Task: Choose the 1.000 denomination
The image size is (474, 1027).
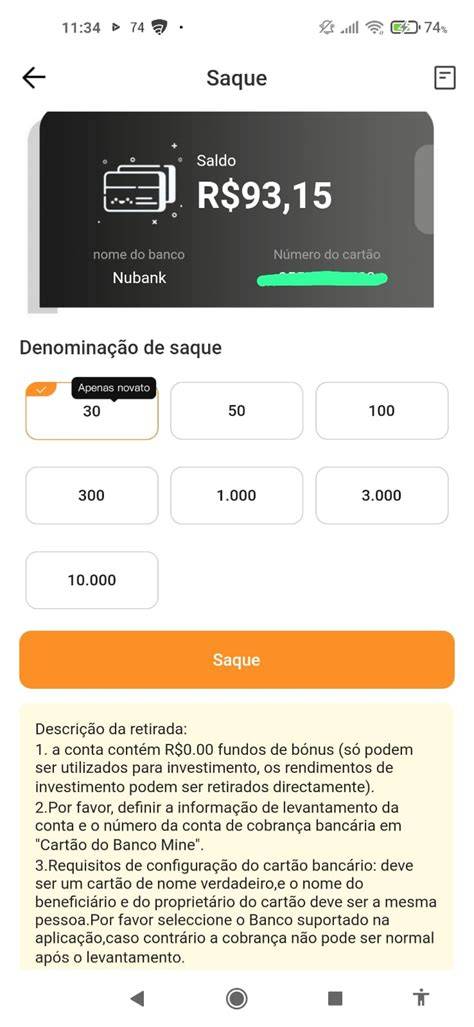Action: pos(236,495)
